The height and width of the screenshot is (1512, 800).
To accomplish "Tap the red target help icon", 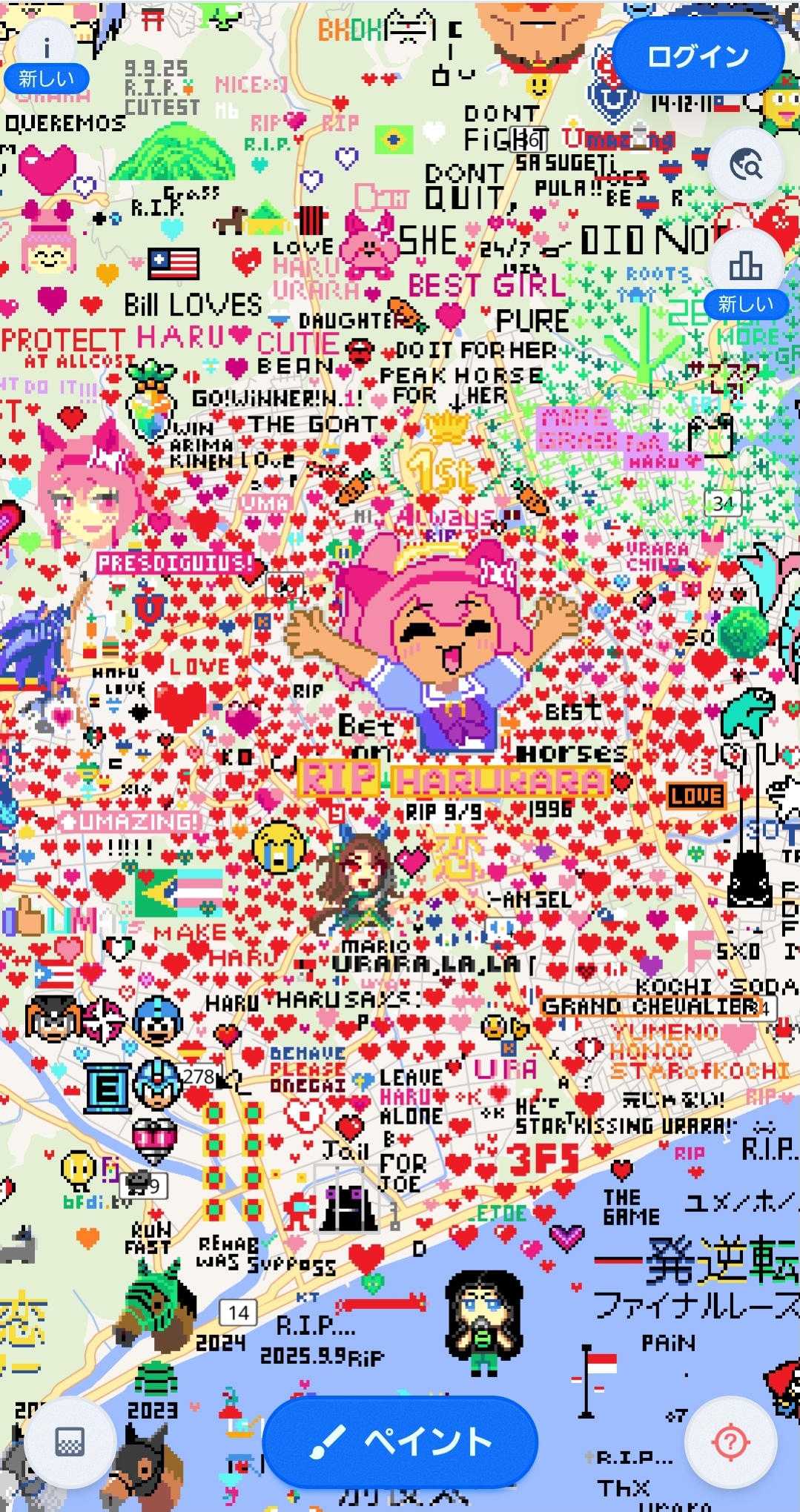I will 731,1442.
